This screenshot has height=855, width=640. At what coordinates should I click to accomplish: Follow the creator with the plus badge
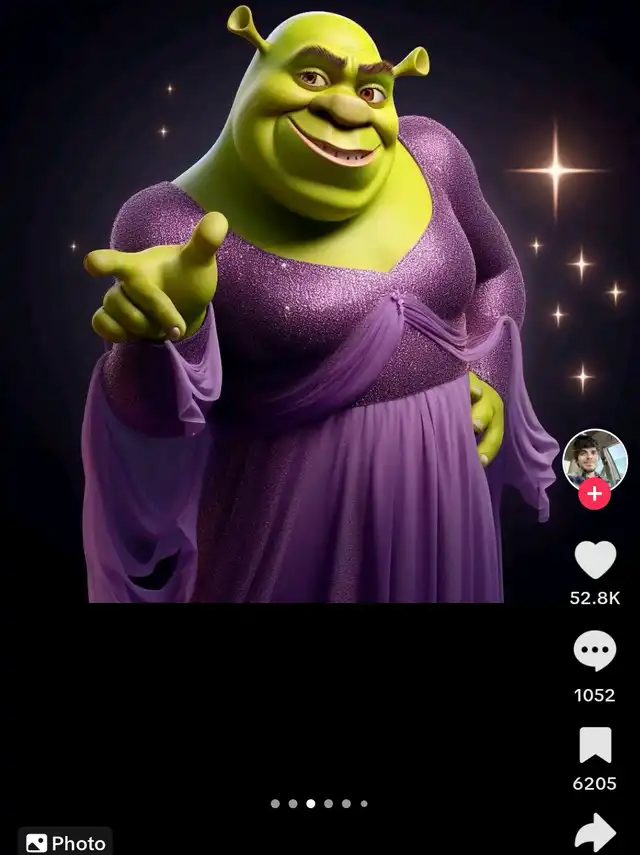(x=595, y=494)
